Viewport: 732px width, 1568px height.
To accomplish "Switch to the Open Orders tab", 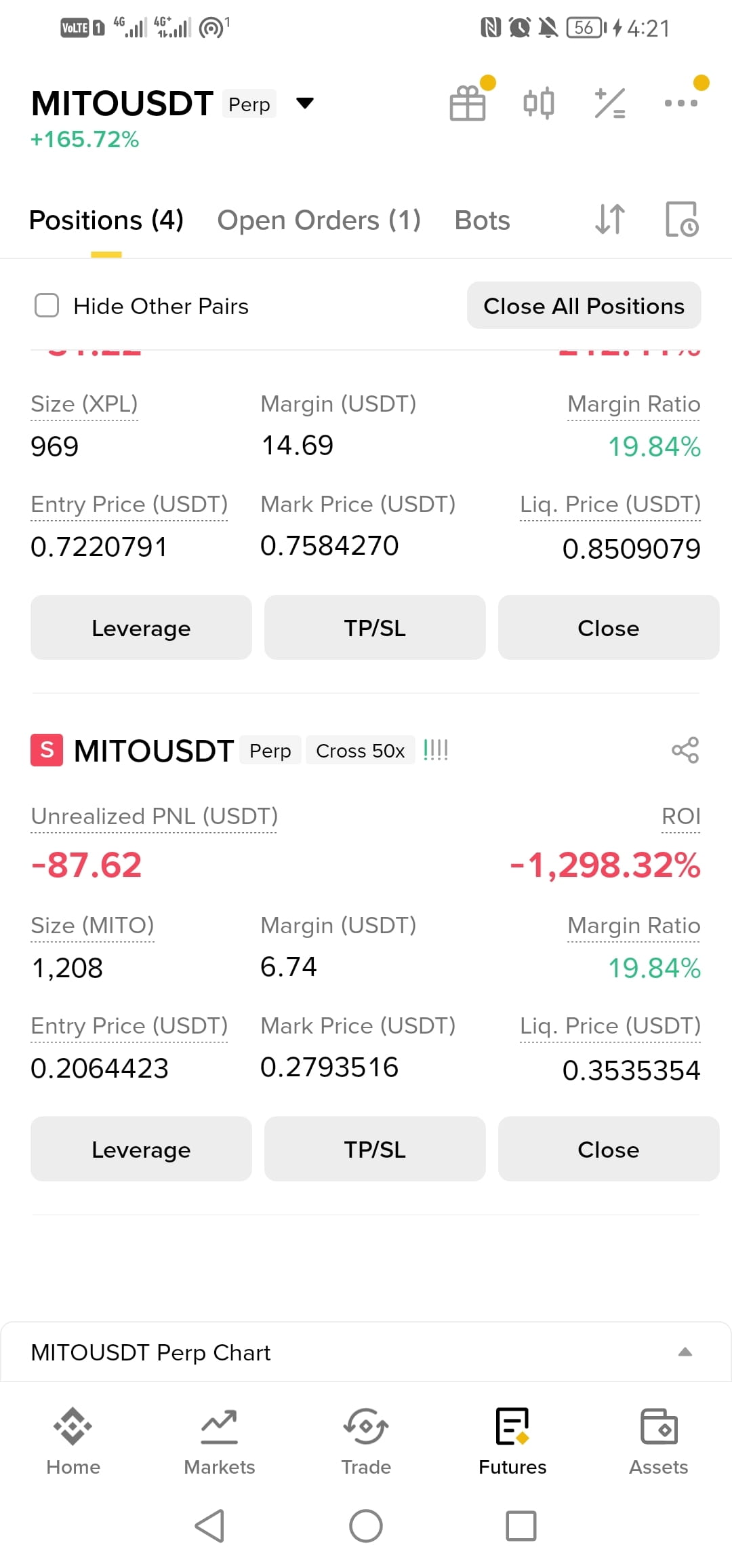I will click(x=319, y=220).
